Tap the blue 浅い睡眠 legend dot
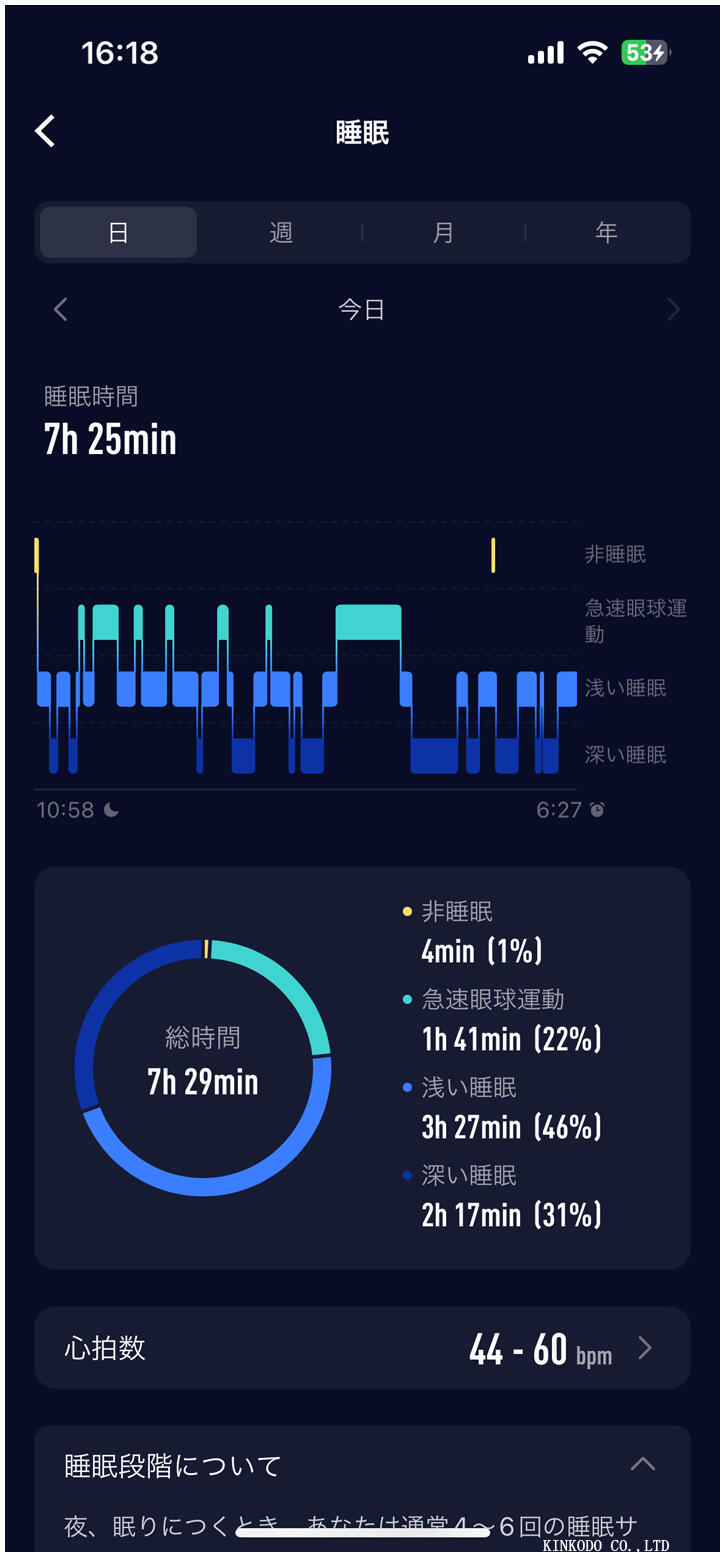 408,1087
